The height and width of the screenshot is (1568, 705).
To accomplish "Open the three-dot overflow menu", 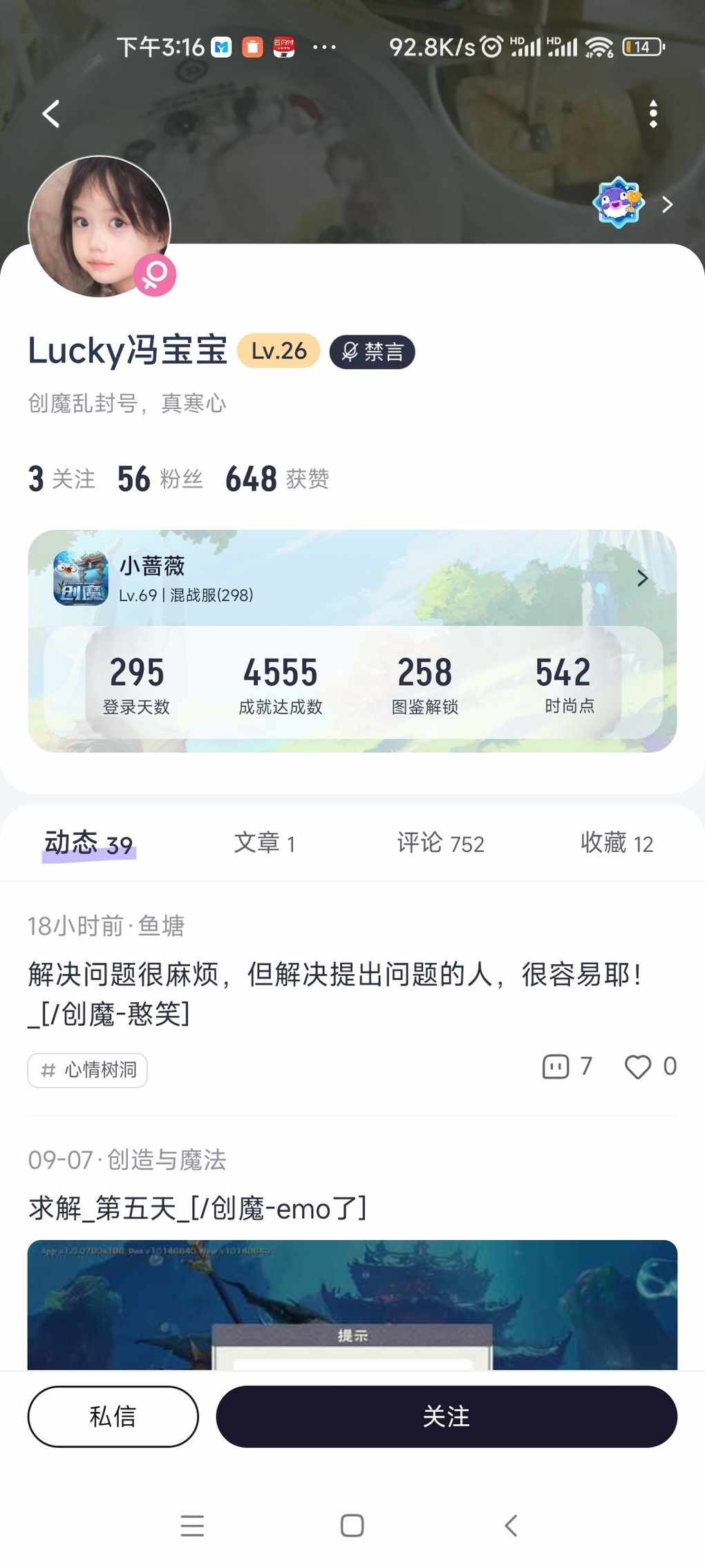I will tap(652, 114).
